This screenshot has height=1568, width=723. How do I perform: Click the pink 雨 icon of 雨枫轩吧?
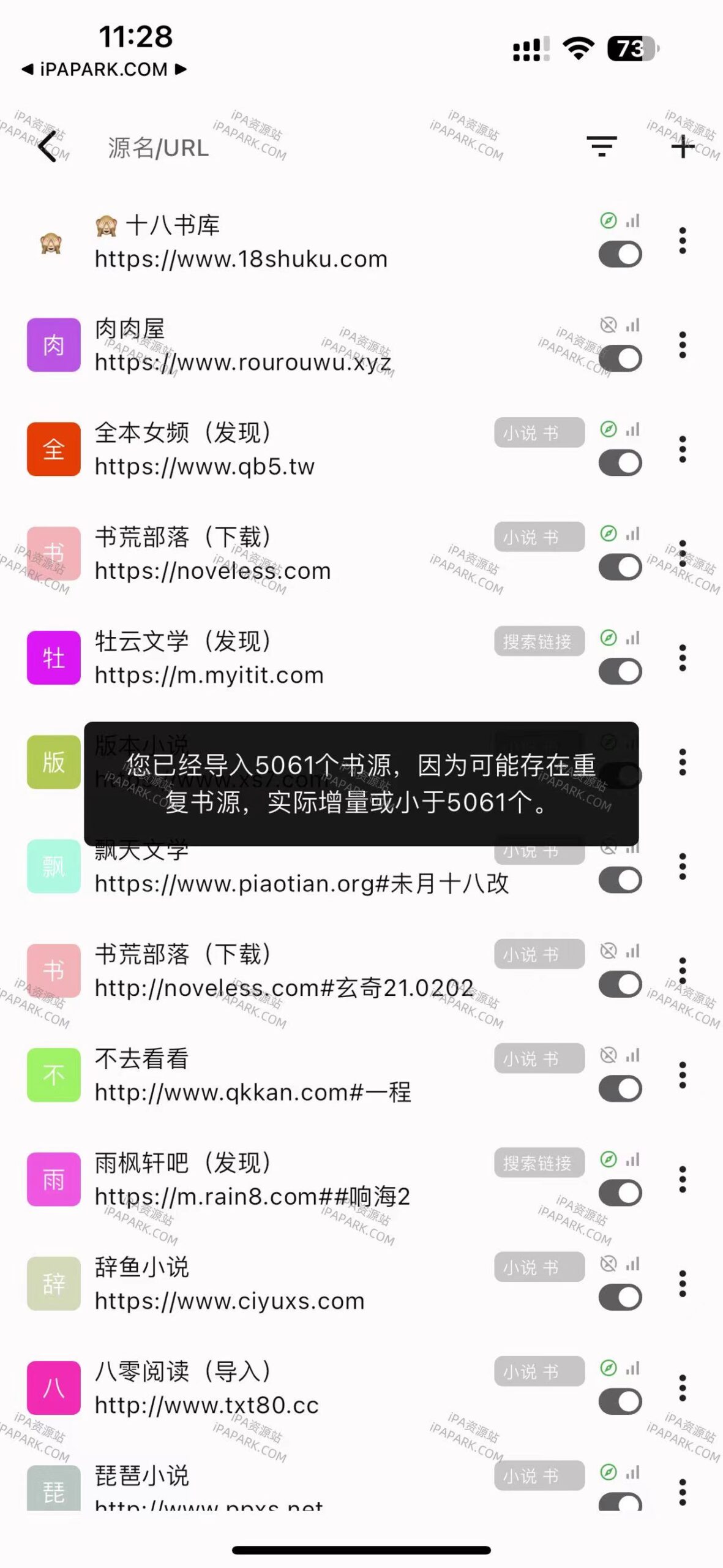click(53, 1180)
